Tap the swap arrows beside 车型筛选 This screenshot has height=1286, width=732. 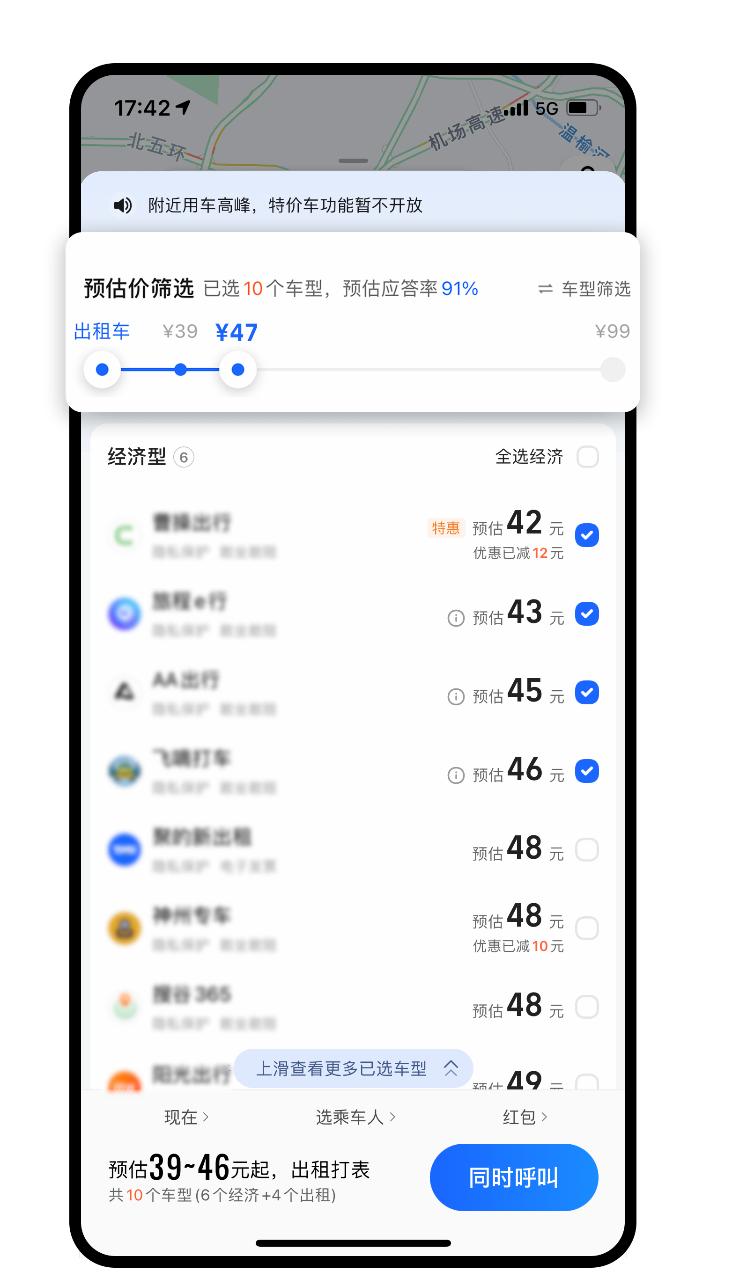tap(546, 290)
